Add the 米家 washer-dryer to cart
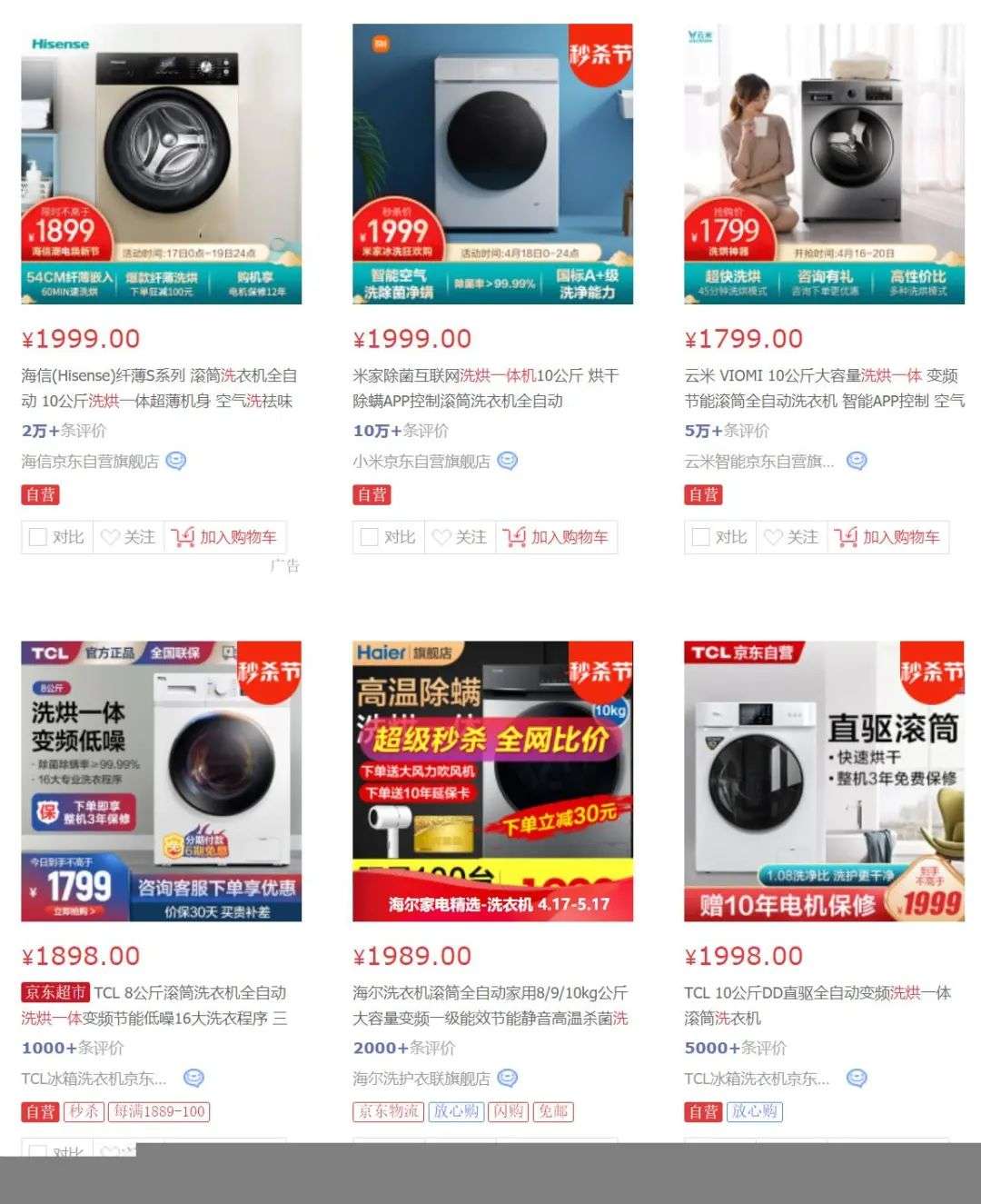 click(557, 537)
